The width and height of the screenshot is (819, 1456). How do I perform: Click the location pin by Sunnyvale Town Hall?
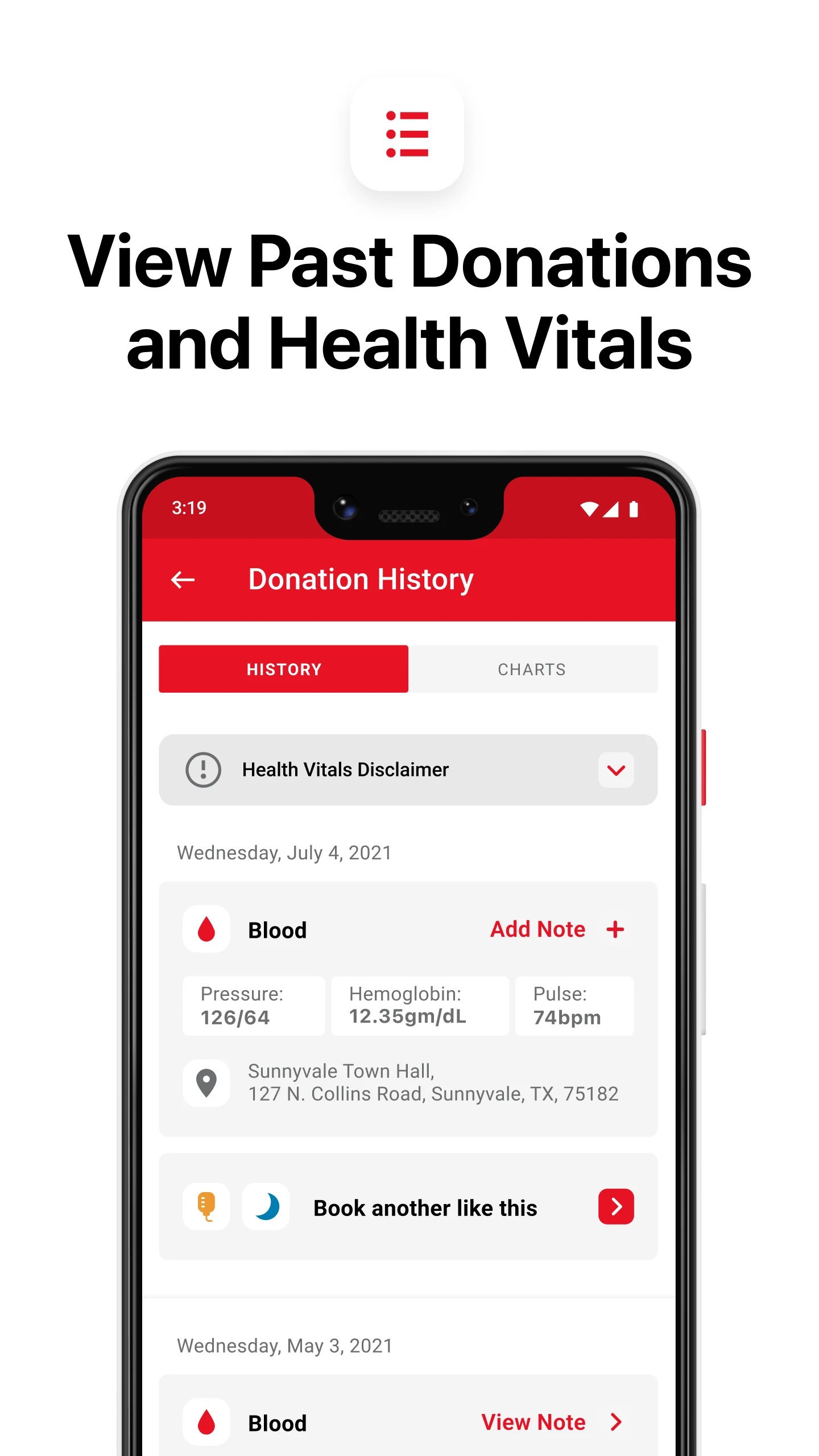pyautogui.click(x=206, y=1082)
